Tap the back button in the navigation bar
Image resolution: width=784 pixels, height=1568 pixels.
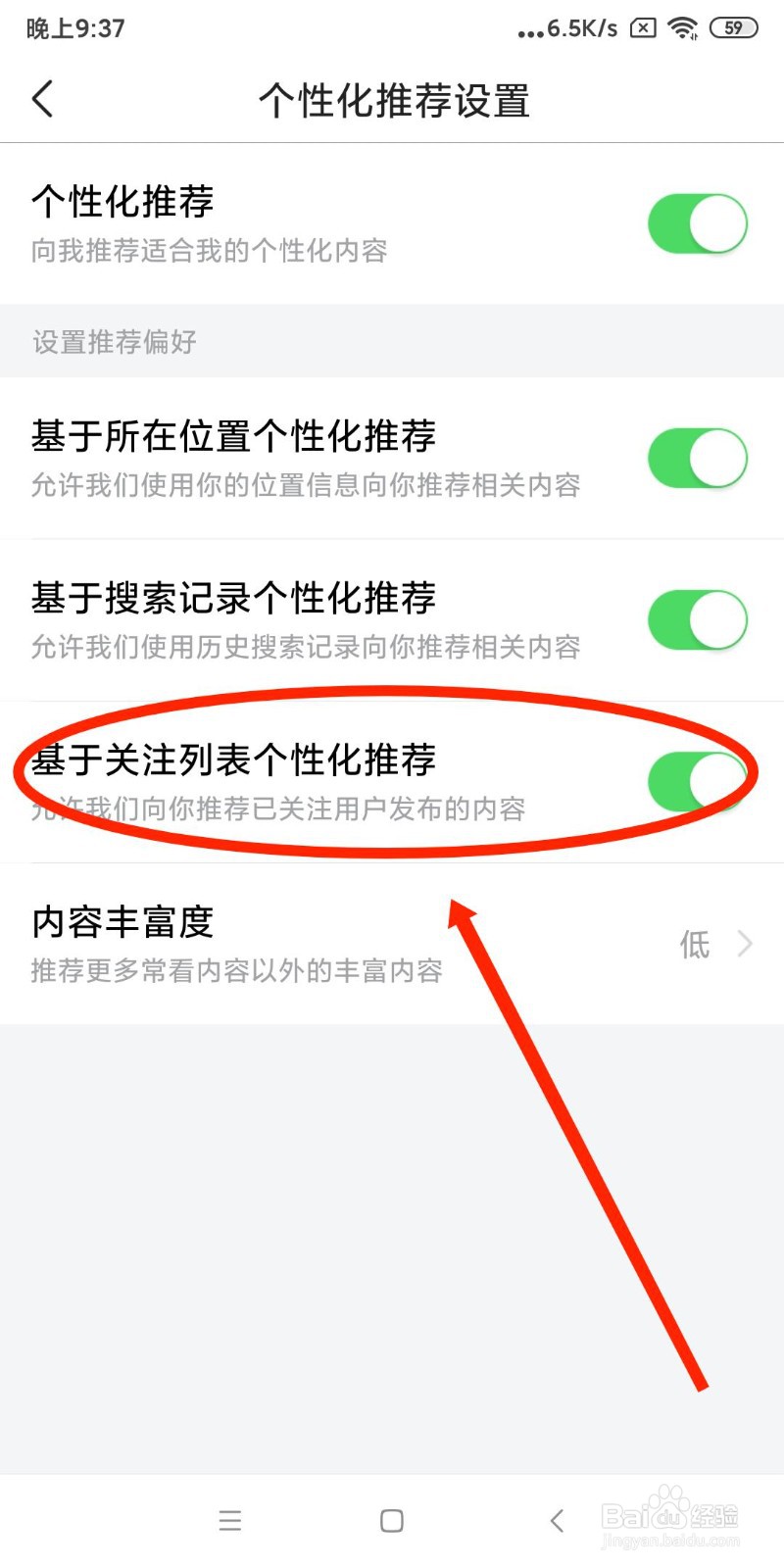[x=556, y=1520]
